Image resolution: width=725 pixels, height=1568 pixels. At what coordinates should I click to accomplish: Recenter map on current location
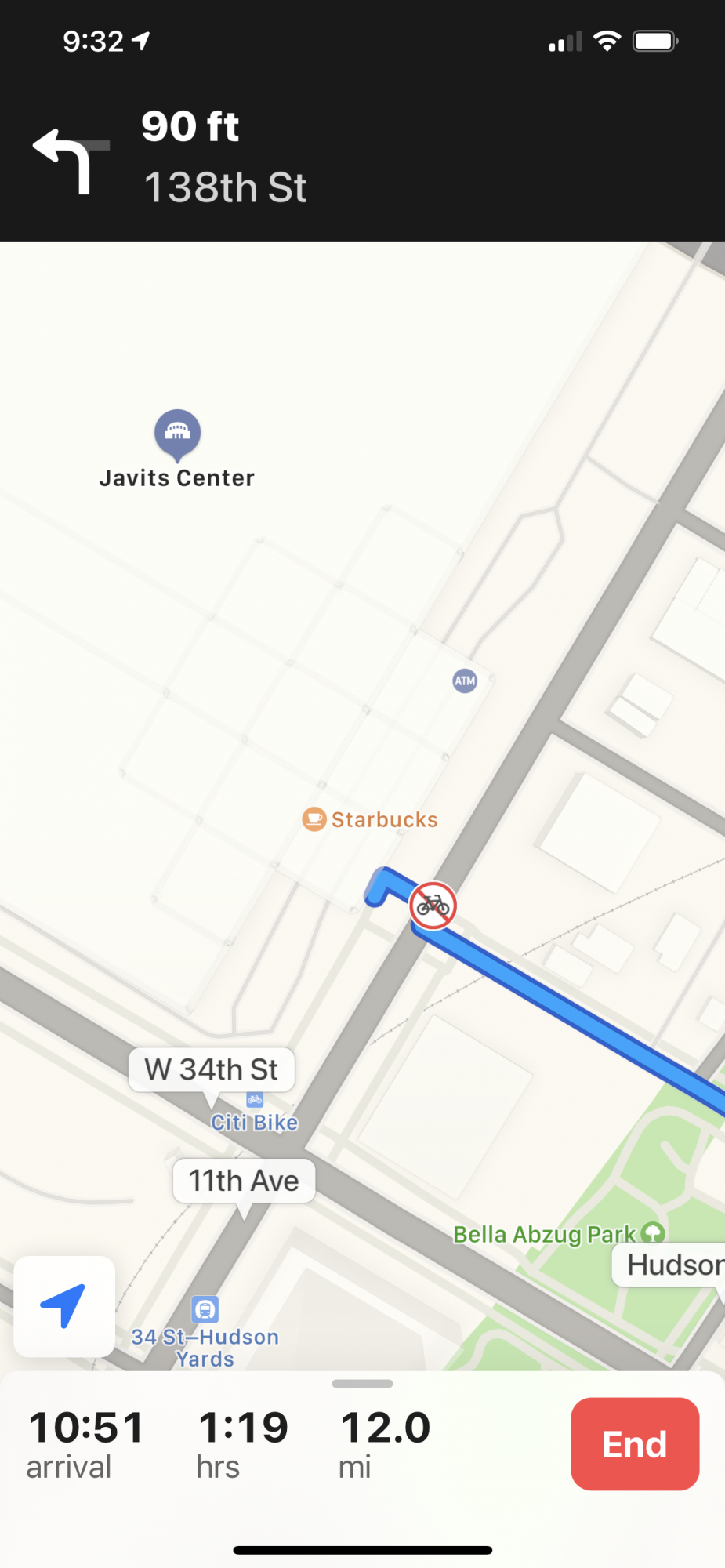pos(64,1306)
